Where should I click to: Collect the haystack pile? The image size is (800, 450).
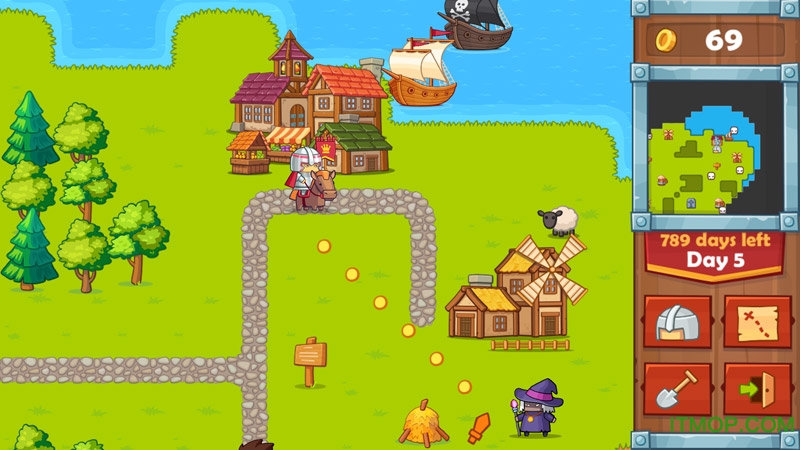pyautogui.click(x=423, y=423)
